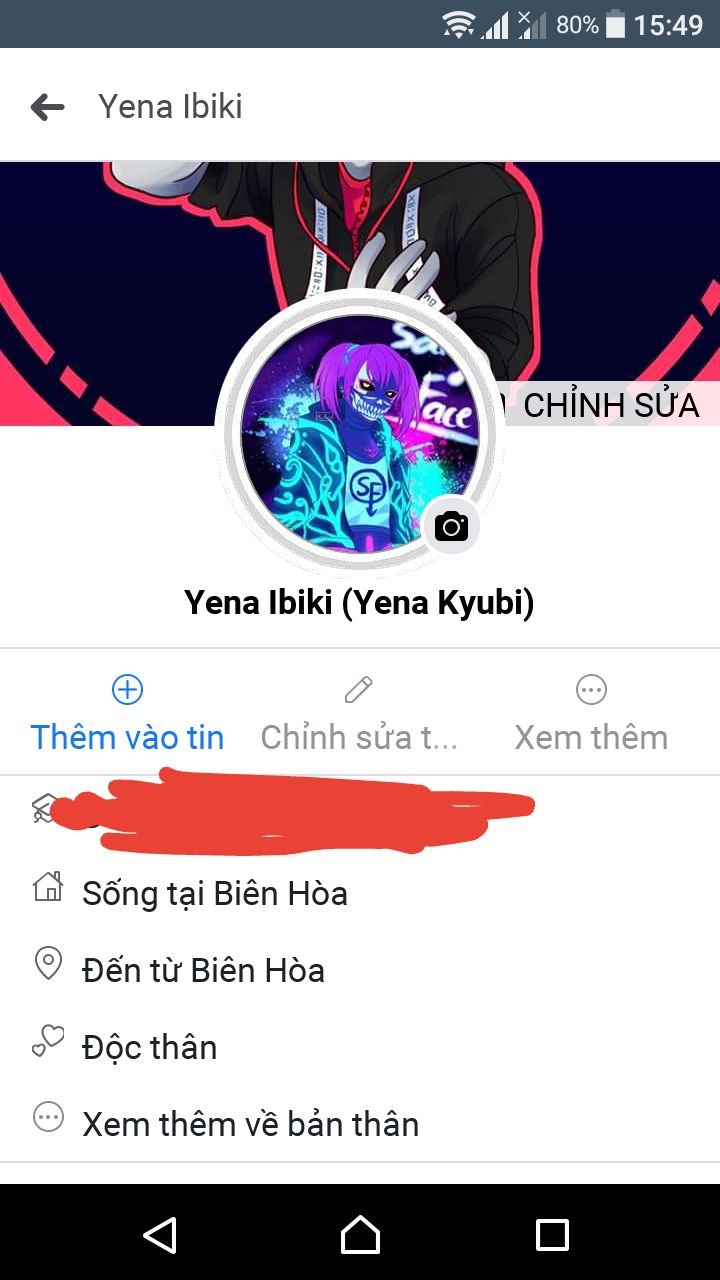Tap the Chỉnh sửa profile button
Image resolution: width=720 pixels, height=1280 pixels.
pos(359,714)
